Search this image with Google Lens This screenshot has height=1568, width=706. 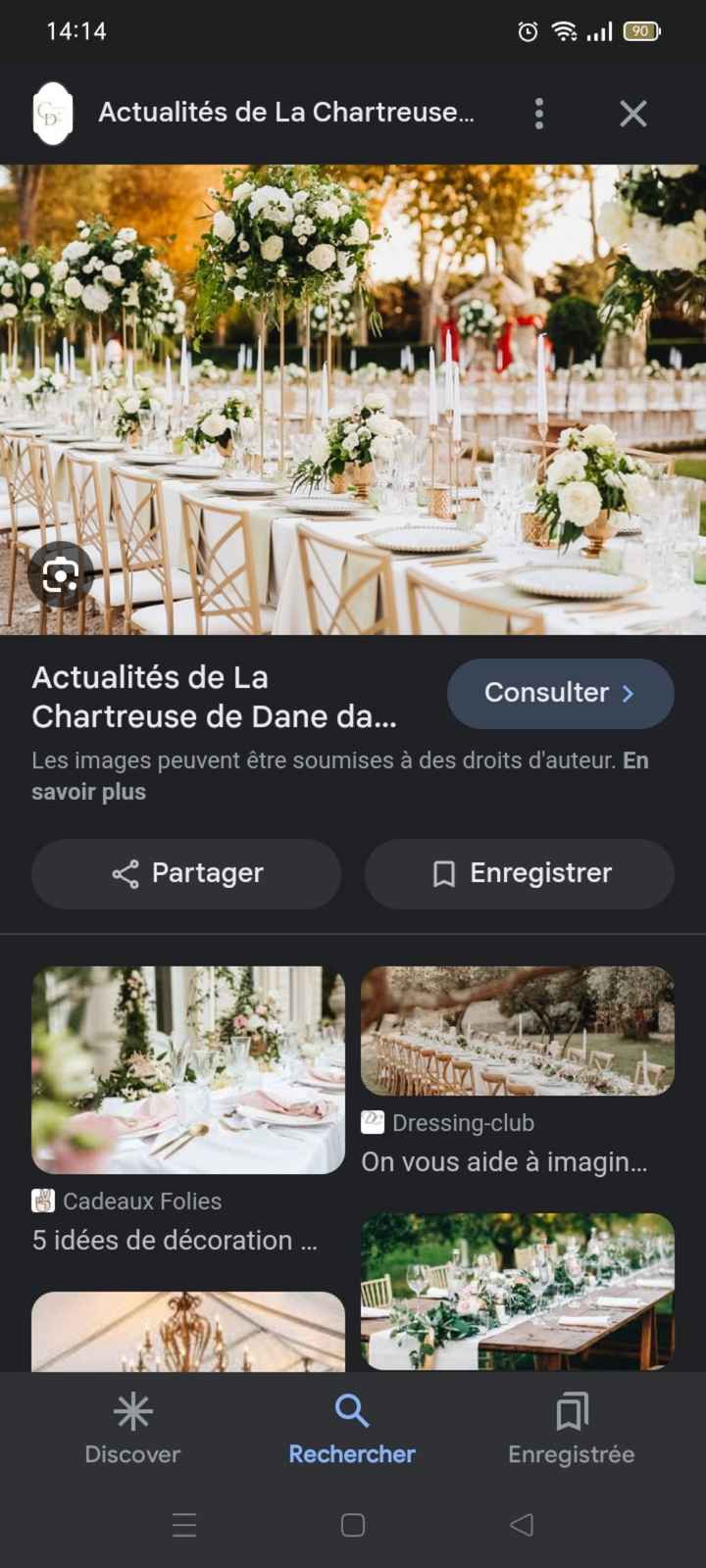point(60,575)
